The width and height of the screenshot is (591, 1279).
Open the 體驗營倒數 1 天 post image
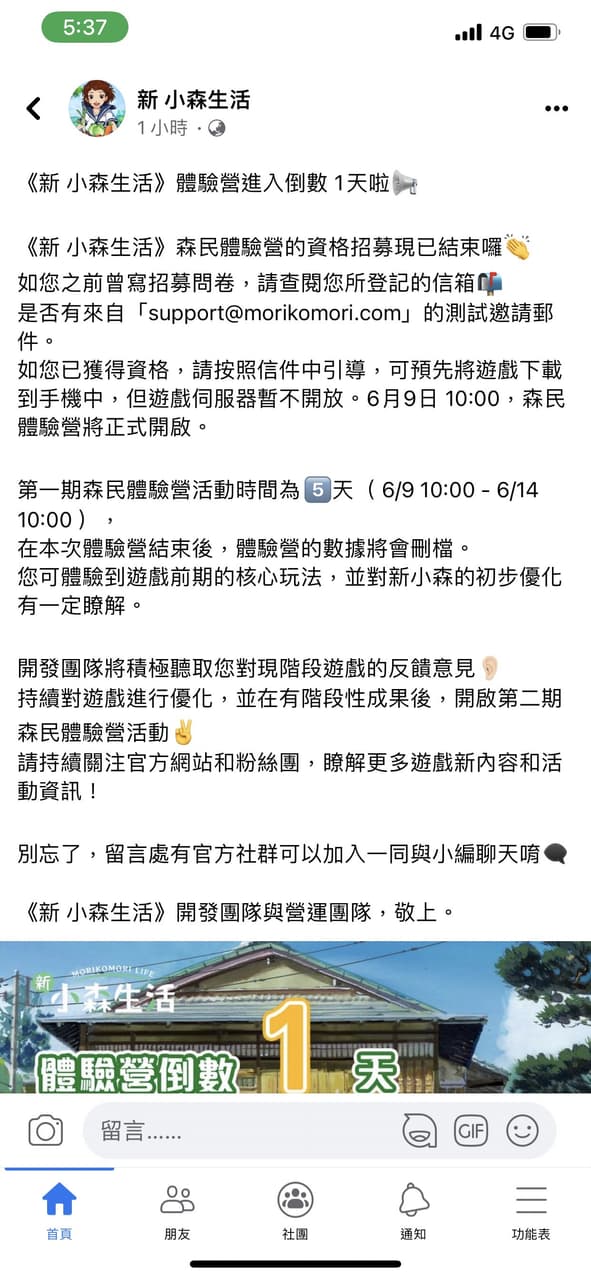click(295, 1017)
